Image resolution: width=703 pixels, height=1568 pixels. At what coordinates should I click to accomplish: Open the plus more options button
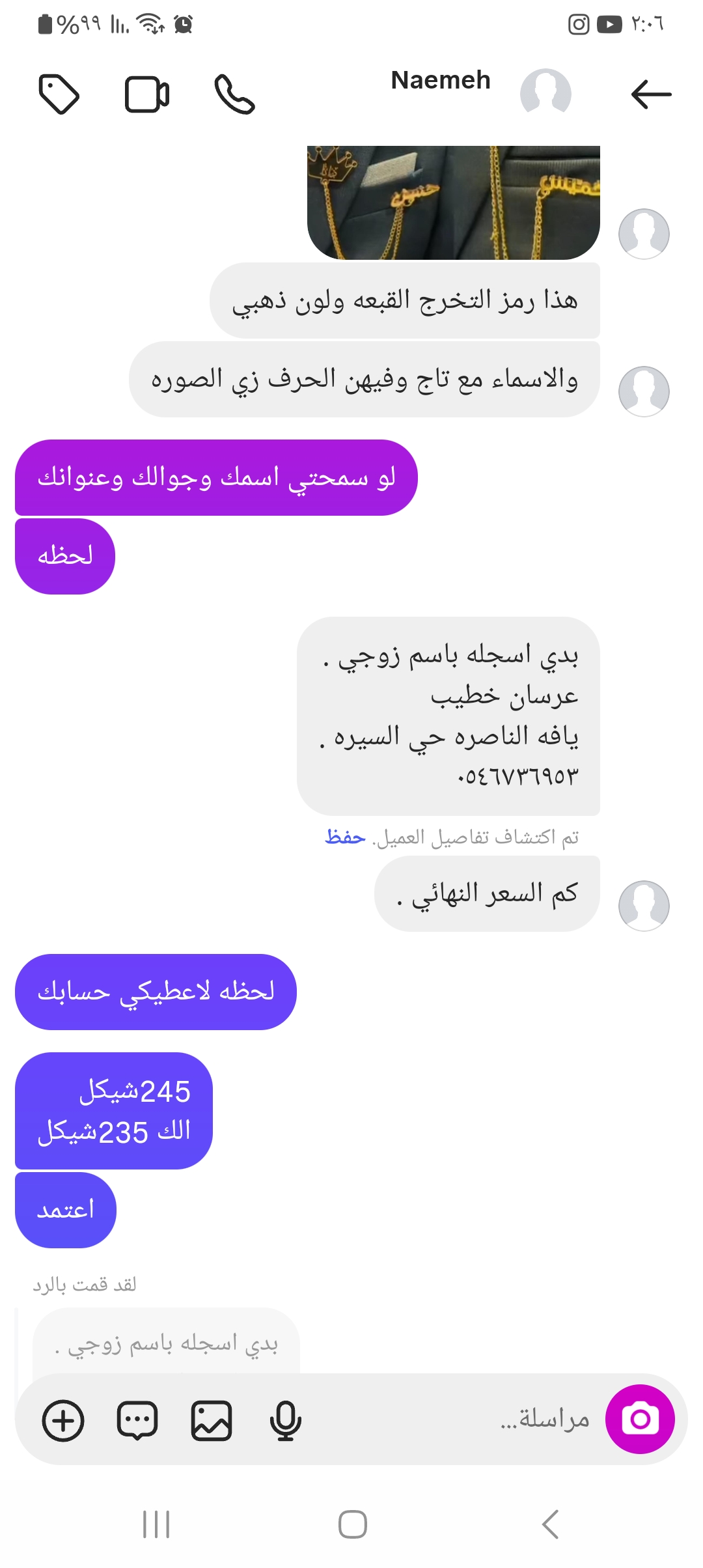(x=63, y=1420)
